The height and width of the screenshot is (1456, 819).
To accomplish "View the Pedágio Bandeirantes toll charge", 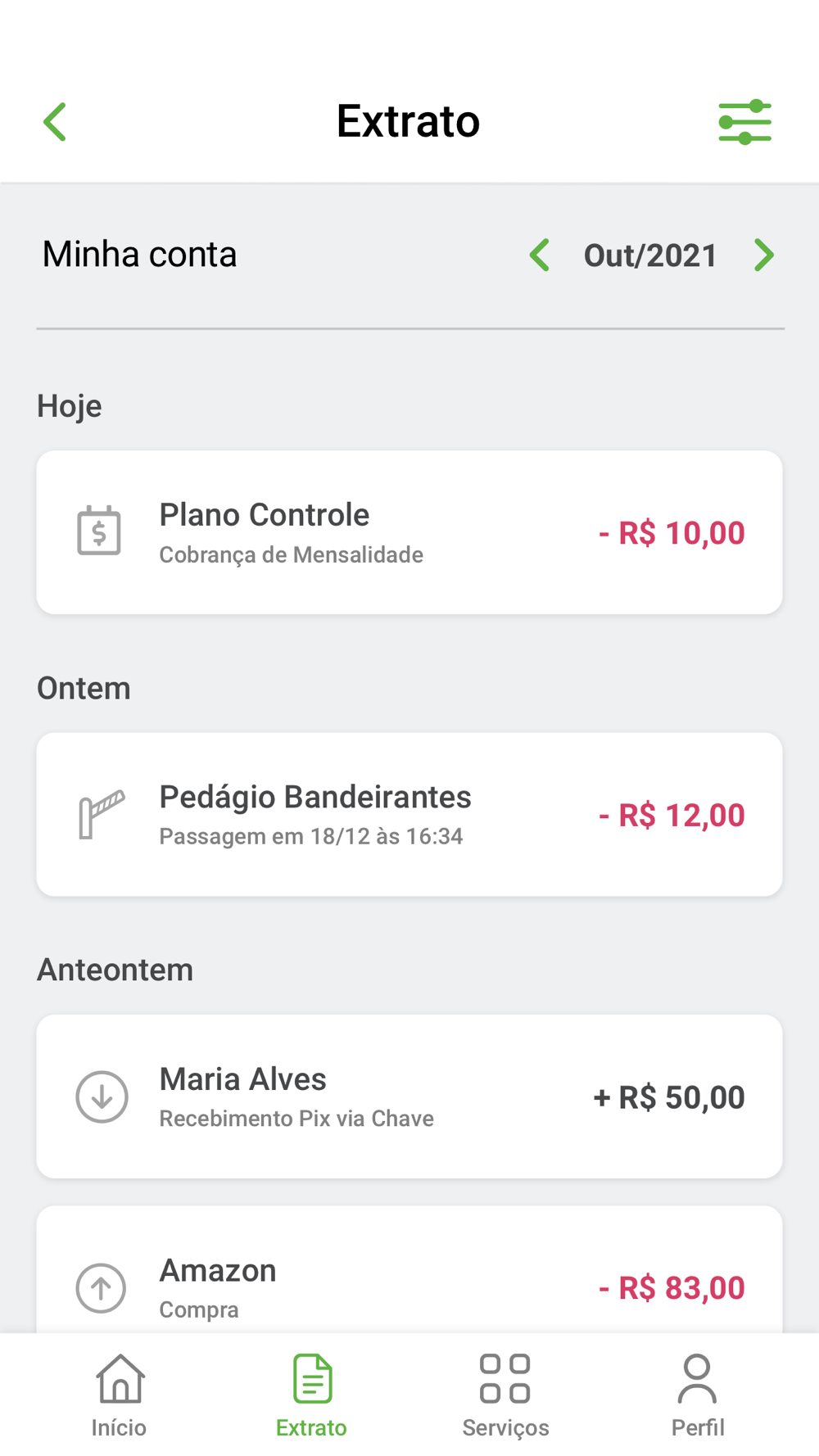I will pos(409,814).
